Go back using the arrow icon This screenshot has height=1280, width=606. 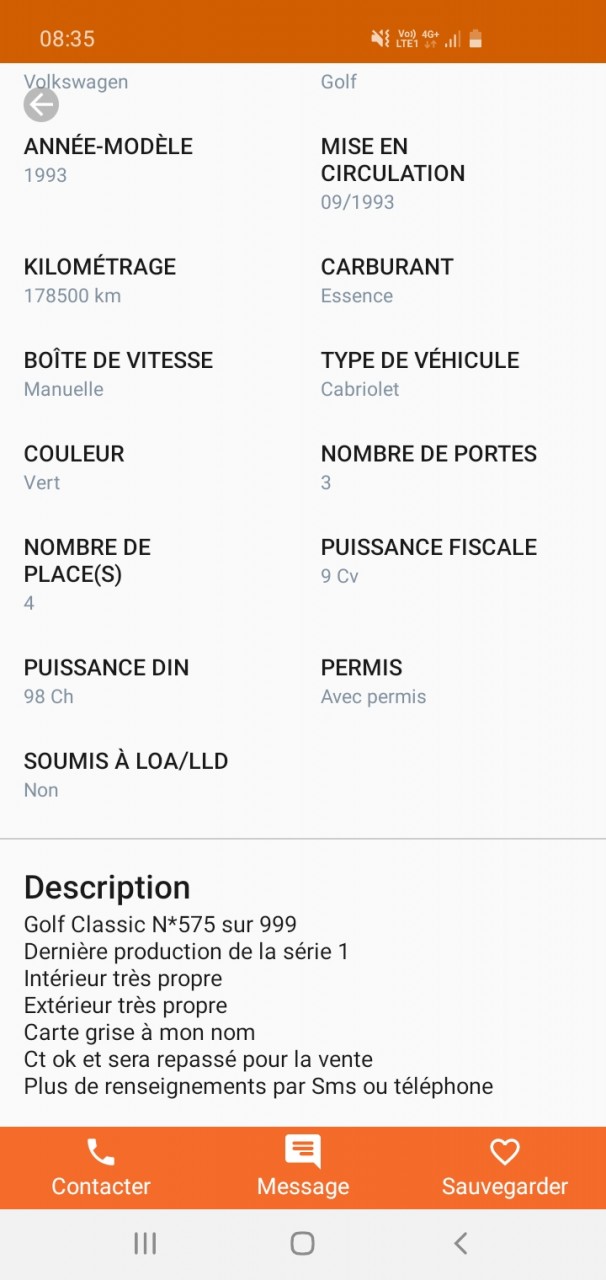click(41, 104)
